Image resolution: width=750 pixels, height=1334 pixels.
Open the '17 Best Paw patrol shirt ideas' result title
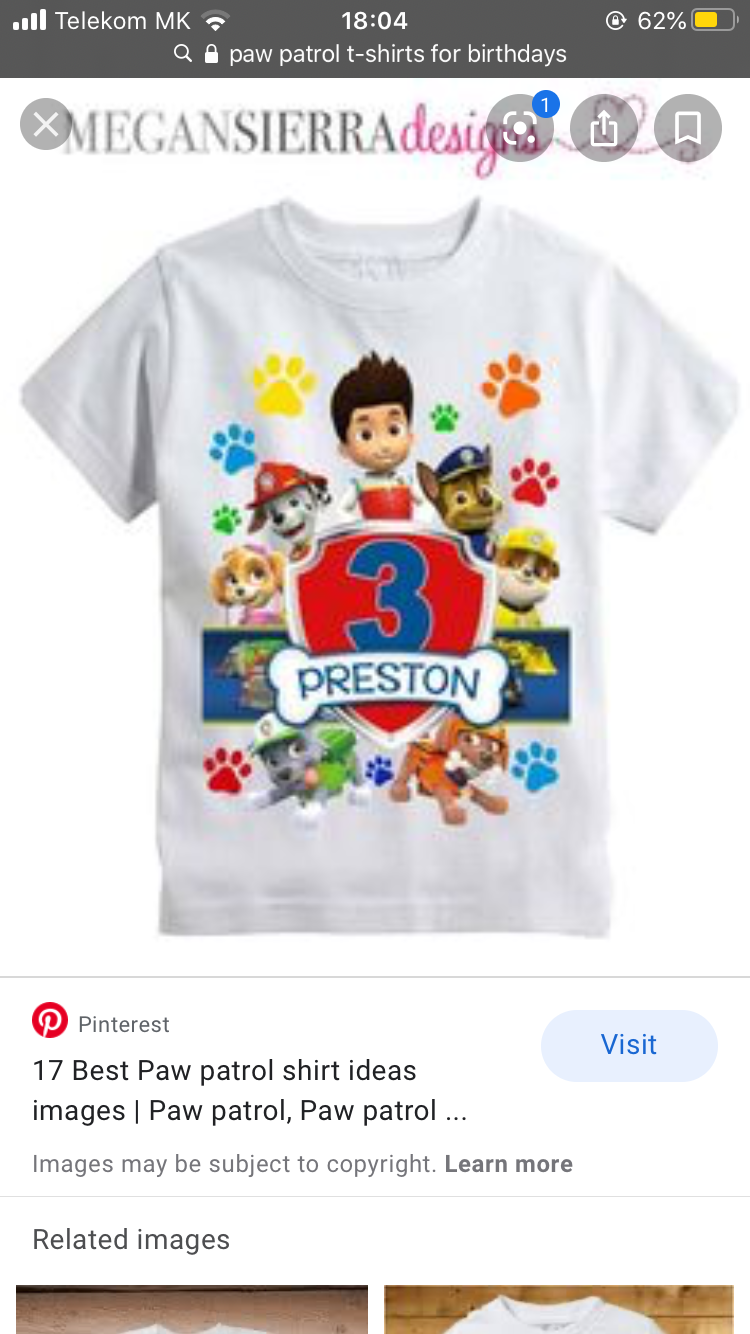coord(250,1090)
